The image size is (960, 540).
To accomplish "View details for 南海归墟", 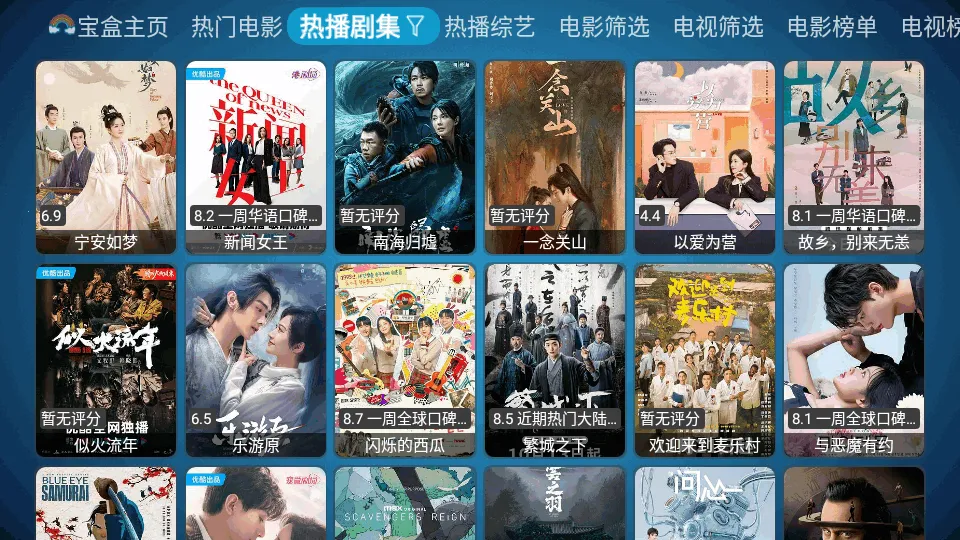I will [405, 157].
